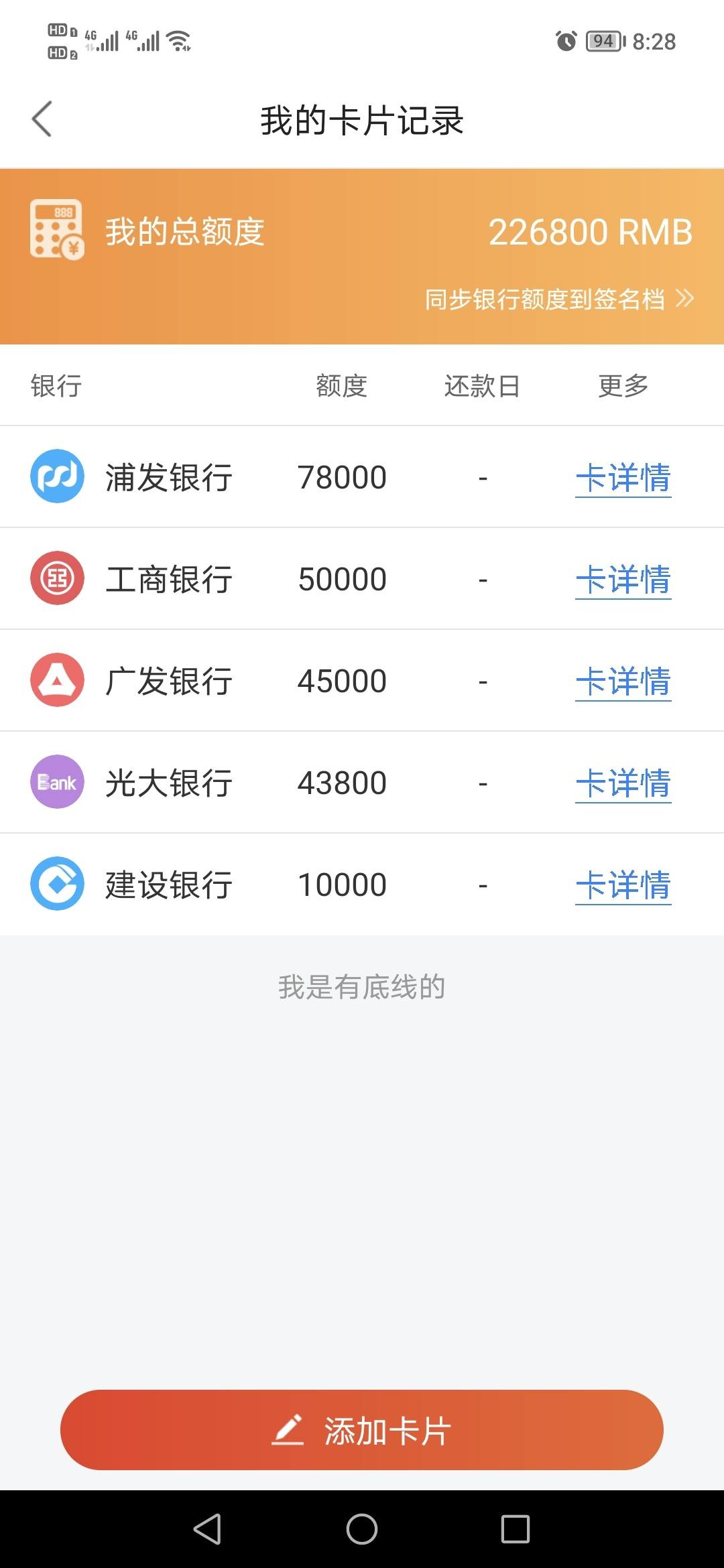This screenshot has height=1568, width=724.
Task: Go back using the top-left arrow
Action: (42, 119)
